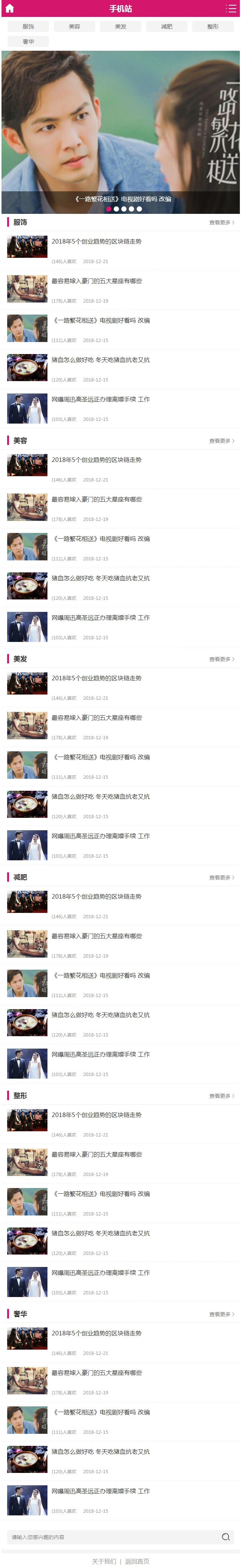View more (查看更多) in 整形 section
The image size is (241, 1568).
tap(221, 1096)
